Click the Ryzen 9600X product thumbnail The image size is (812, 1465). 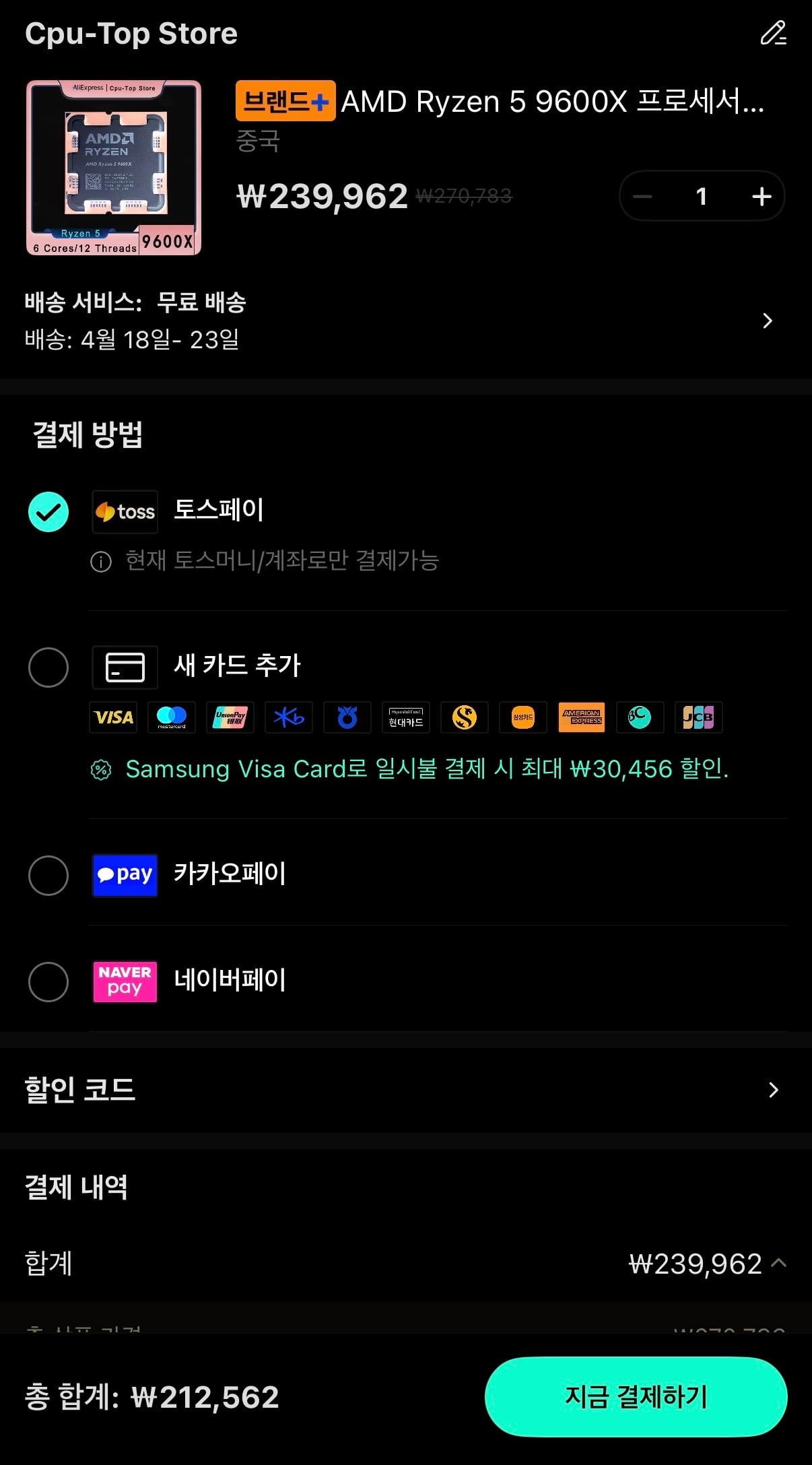coord(113,167)
